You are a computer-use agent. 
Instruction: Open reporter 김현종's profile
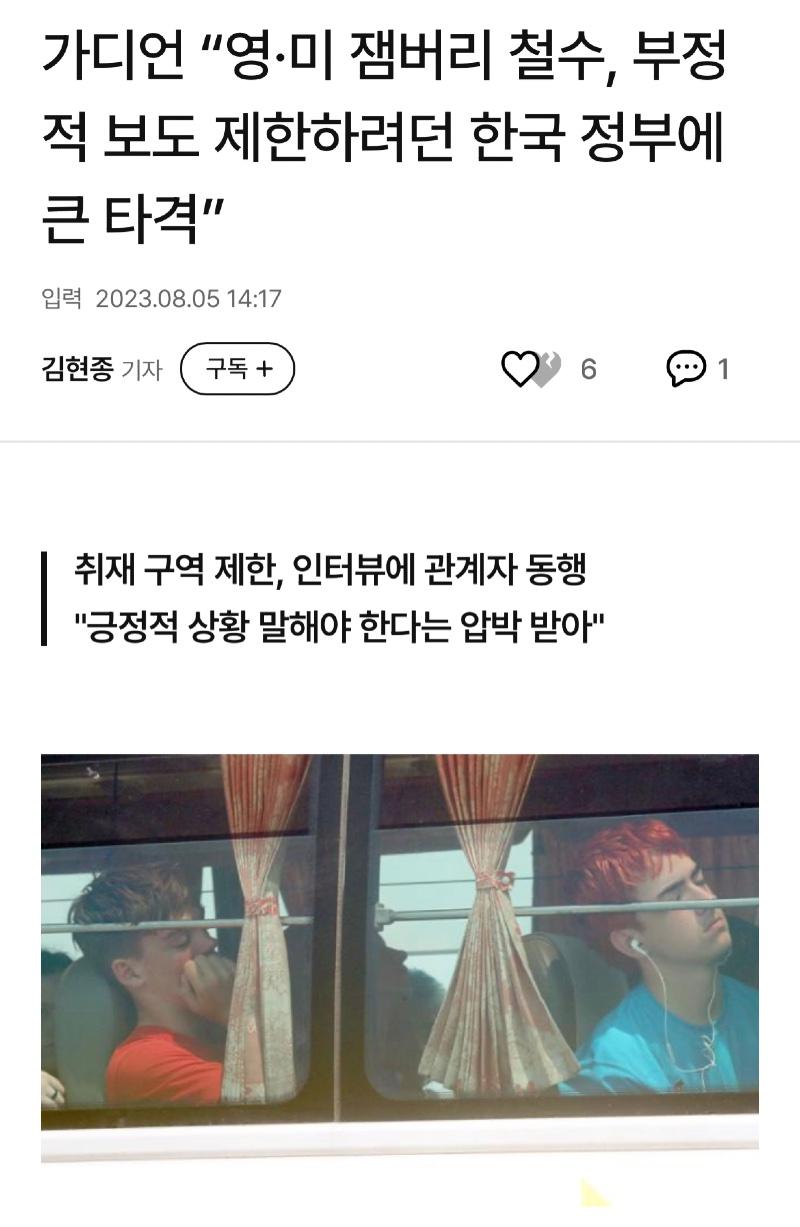tap(77, 370)
